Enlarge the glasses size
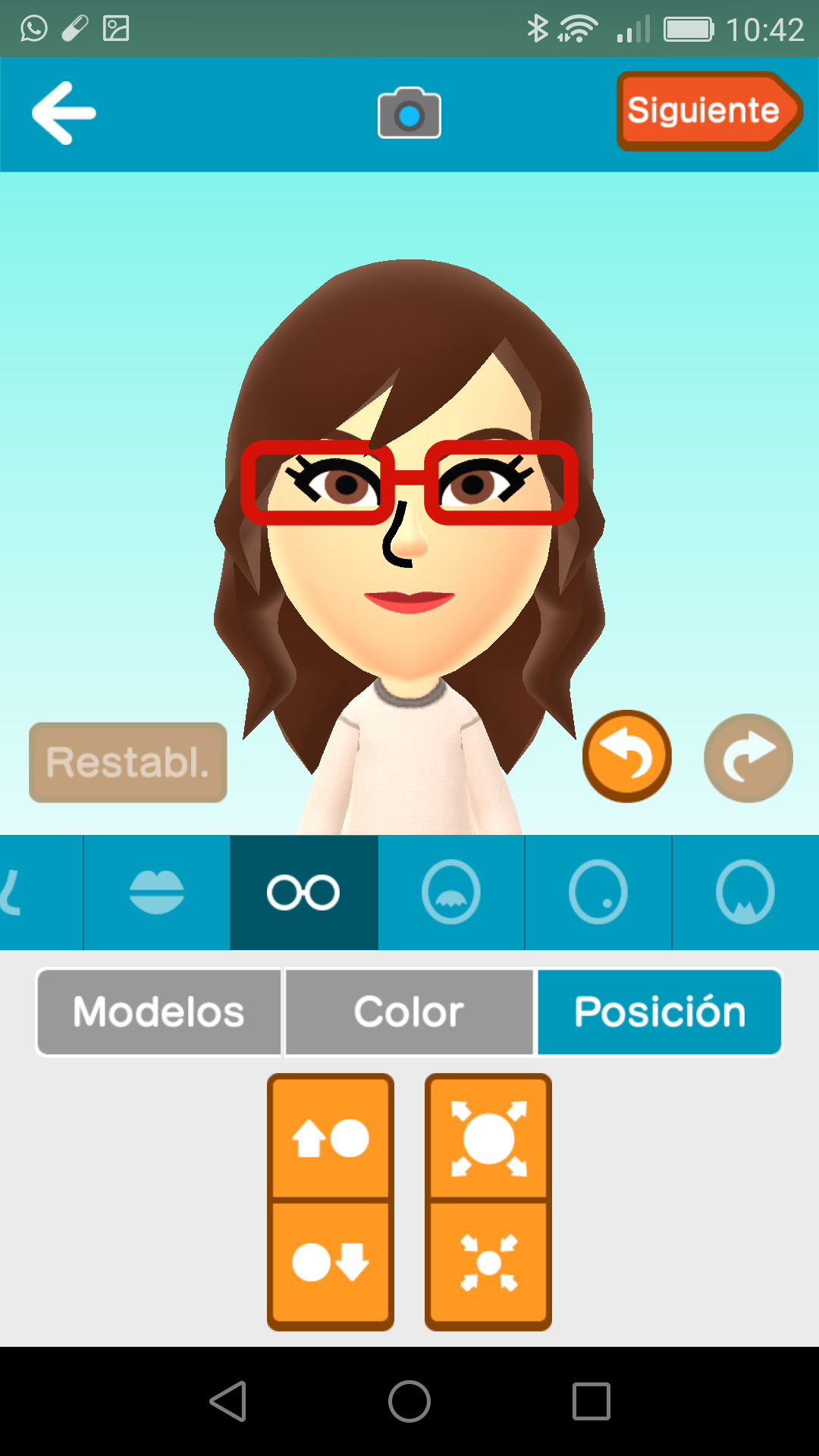This screenshot has height=1456, width=819. click(x=488, y=1137)
